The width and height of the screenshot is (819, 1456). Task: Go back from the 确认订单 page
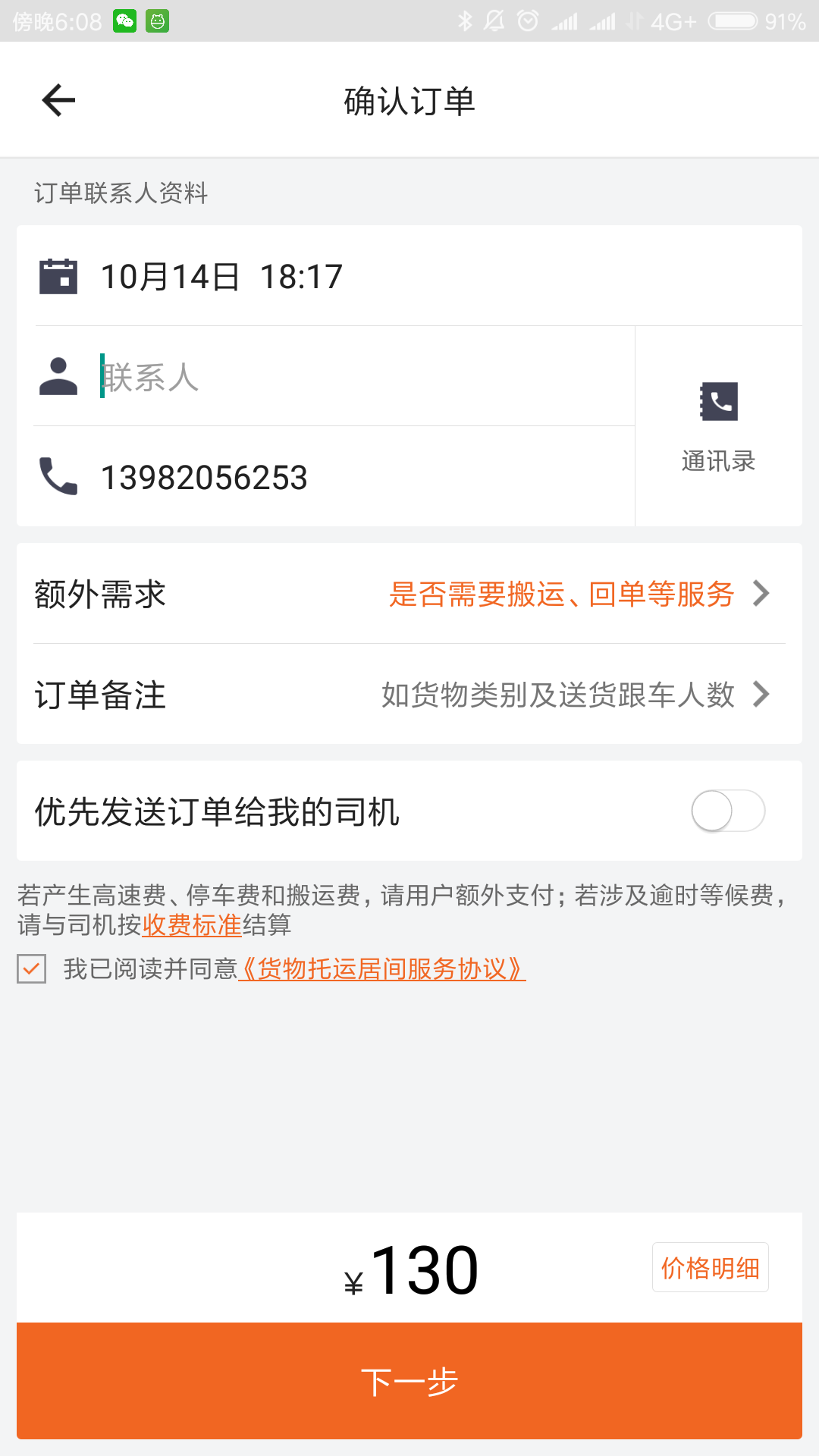click(x=58, y=100)
